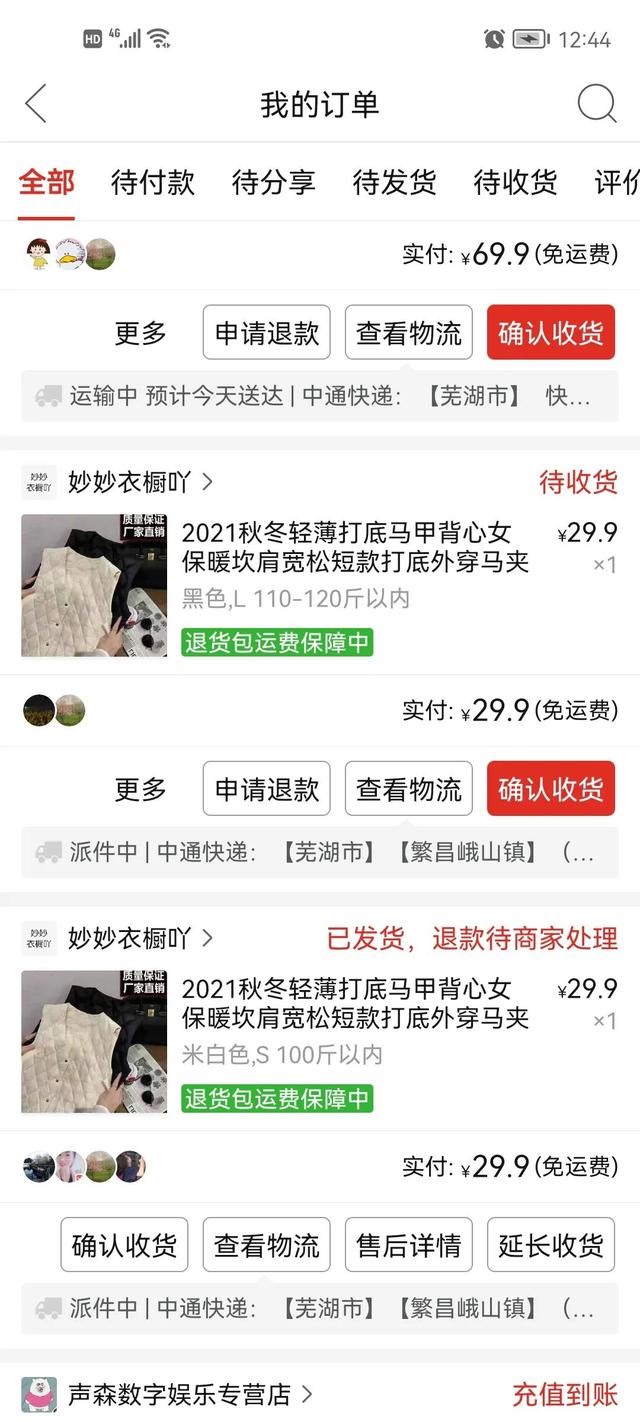Open the 黑色 L vest order details
This screenshot has height=1422, width=640.
(x=354, y=562)
